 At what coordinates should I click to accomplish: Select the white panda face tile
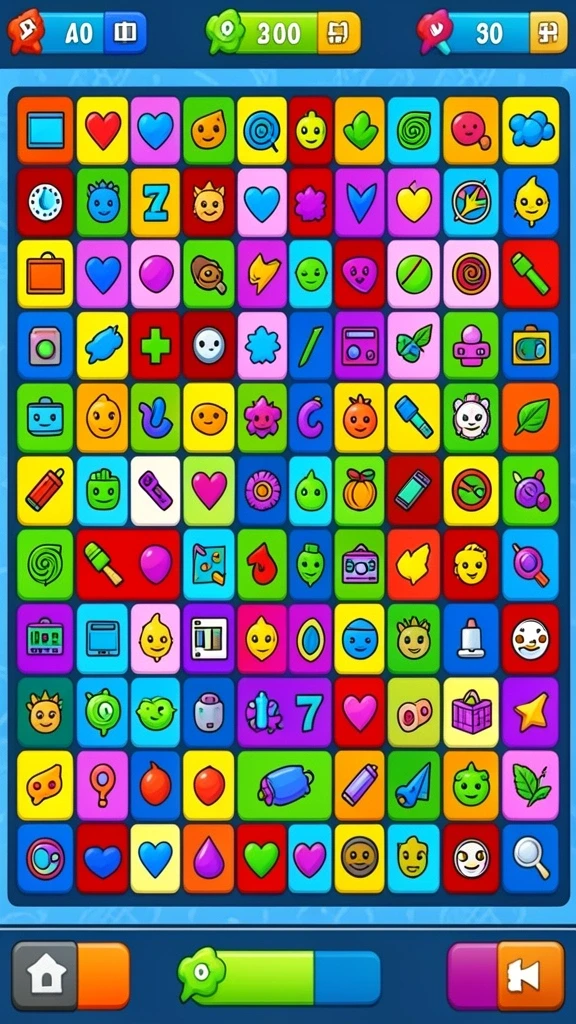[x=471, y=418]
